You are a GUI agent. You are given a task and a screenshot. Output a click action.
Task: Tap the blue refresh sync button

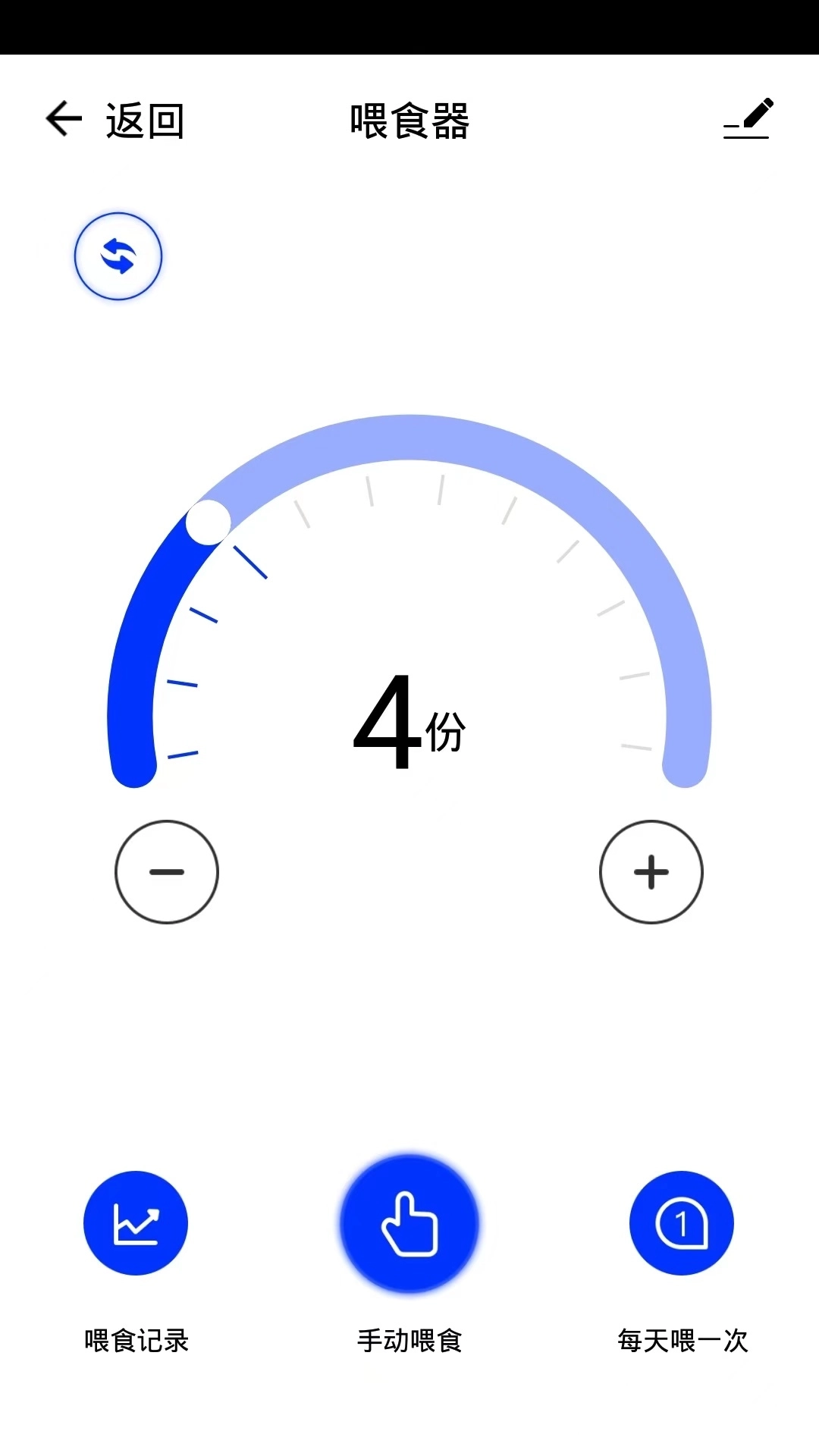(118, 256)
